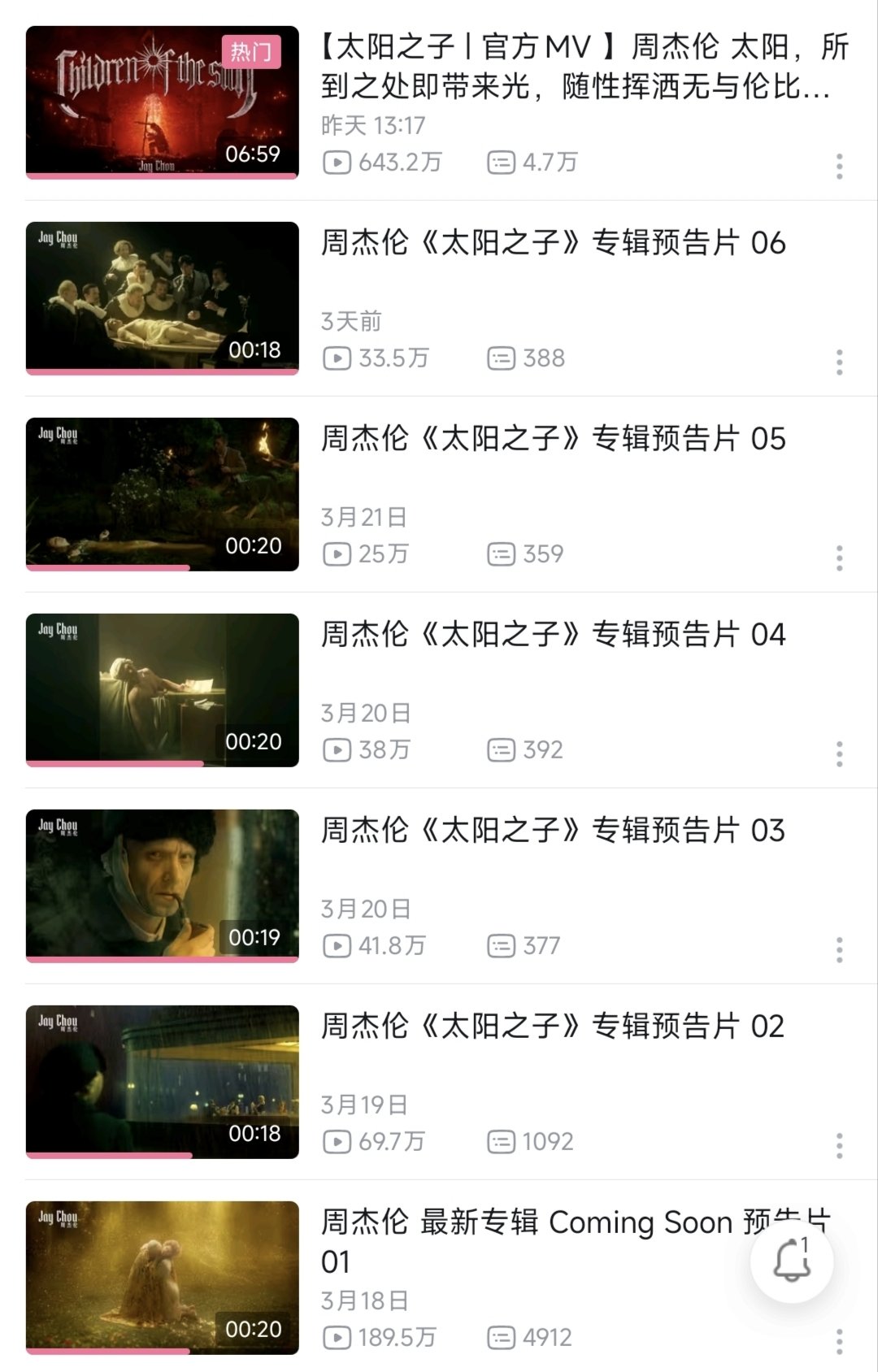Open more options for 专辑预告片 04
878x1372 pixels.
tap(839, 754)
